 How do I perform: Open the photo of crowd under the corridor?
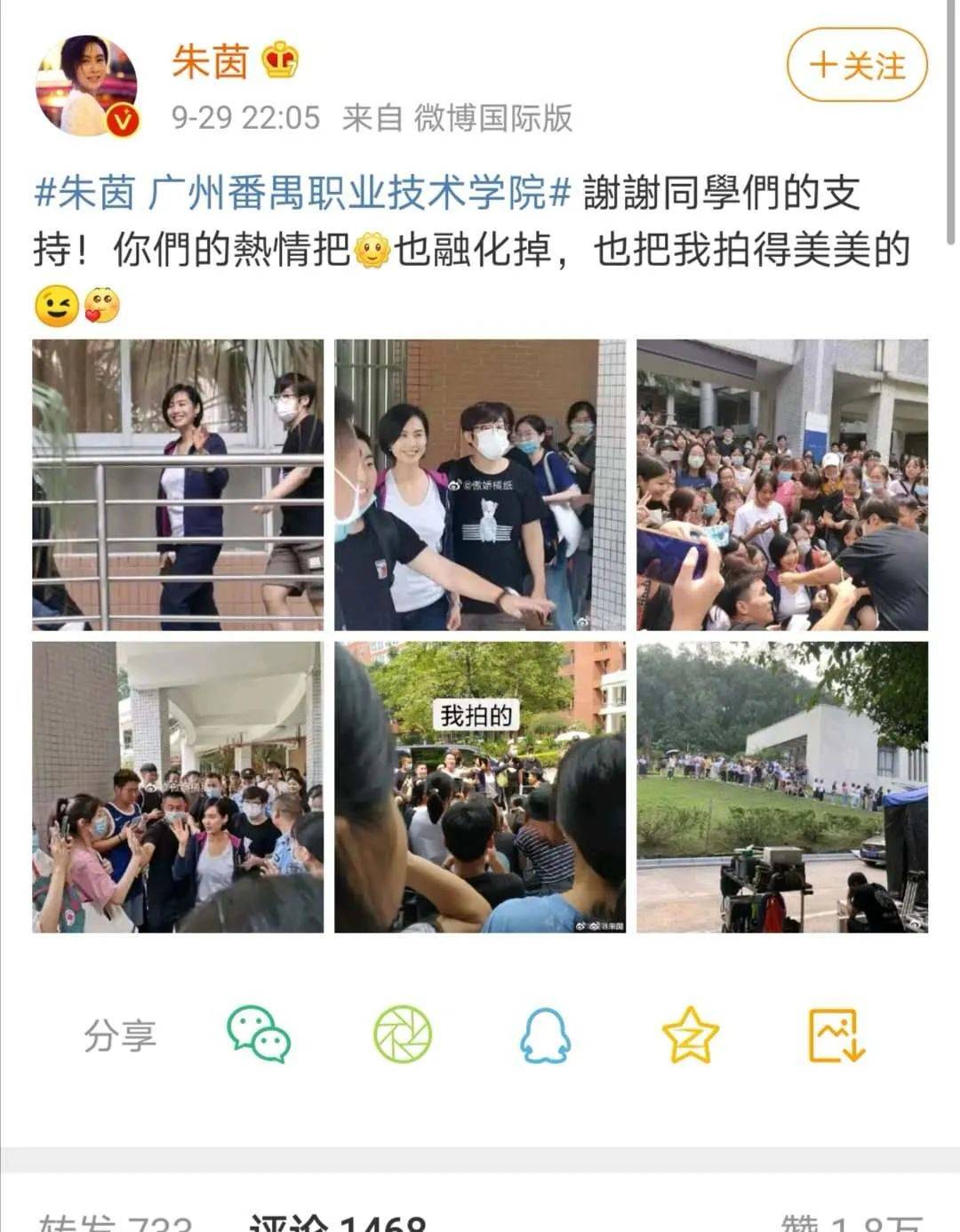178,787
